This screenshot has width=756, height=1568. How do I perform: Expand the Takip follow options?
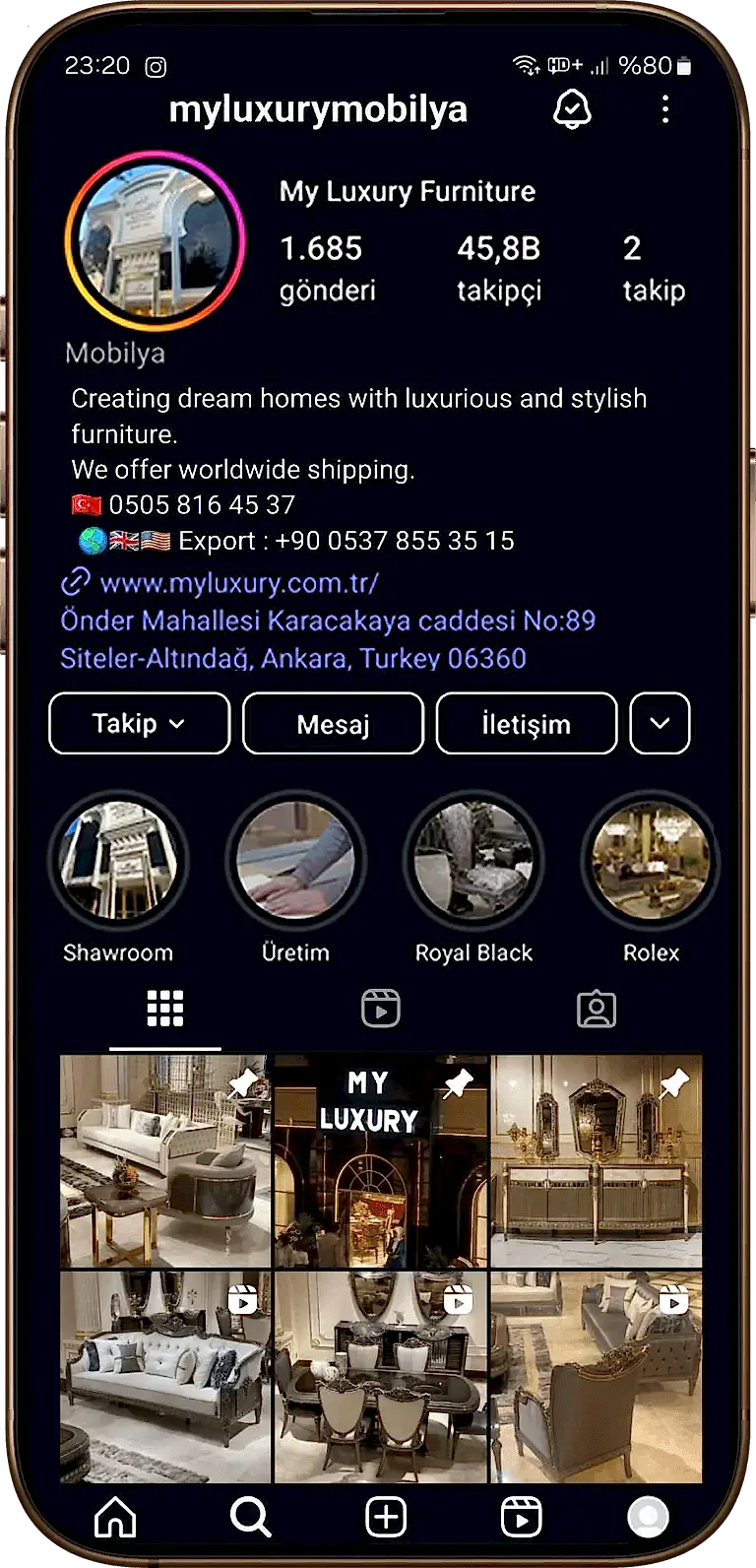(x=139, y=724)
